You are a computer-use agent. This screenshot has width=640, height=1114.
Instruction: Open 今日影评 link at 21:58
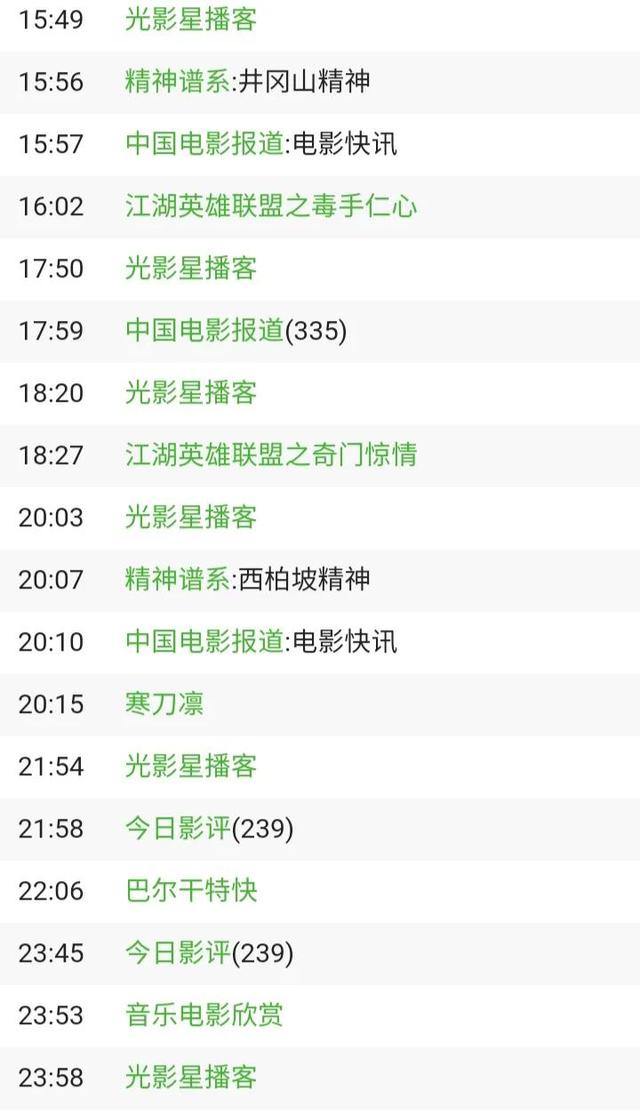click(178, 828)
